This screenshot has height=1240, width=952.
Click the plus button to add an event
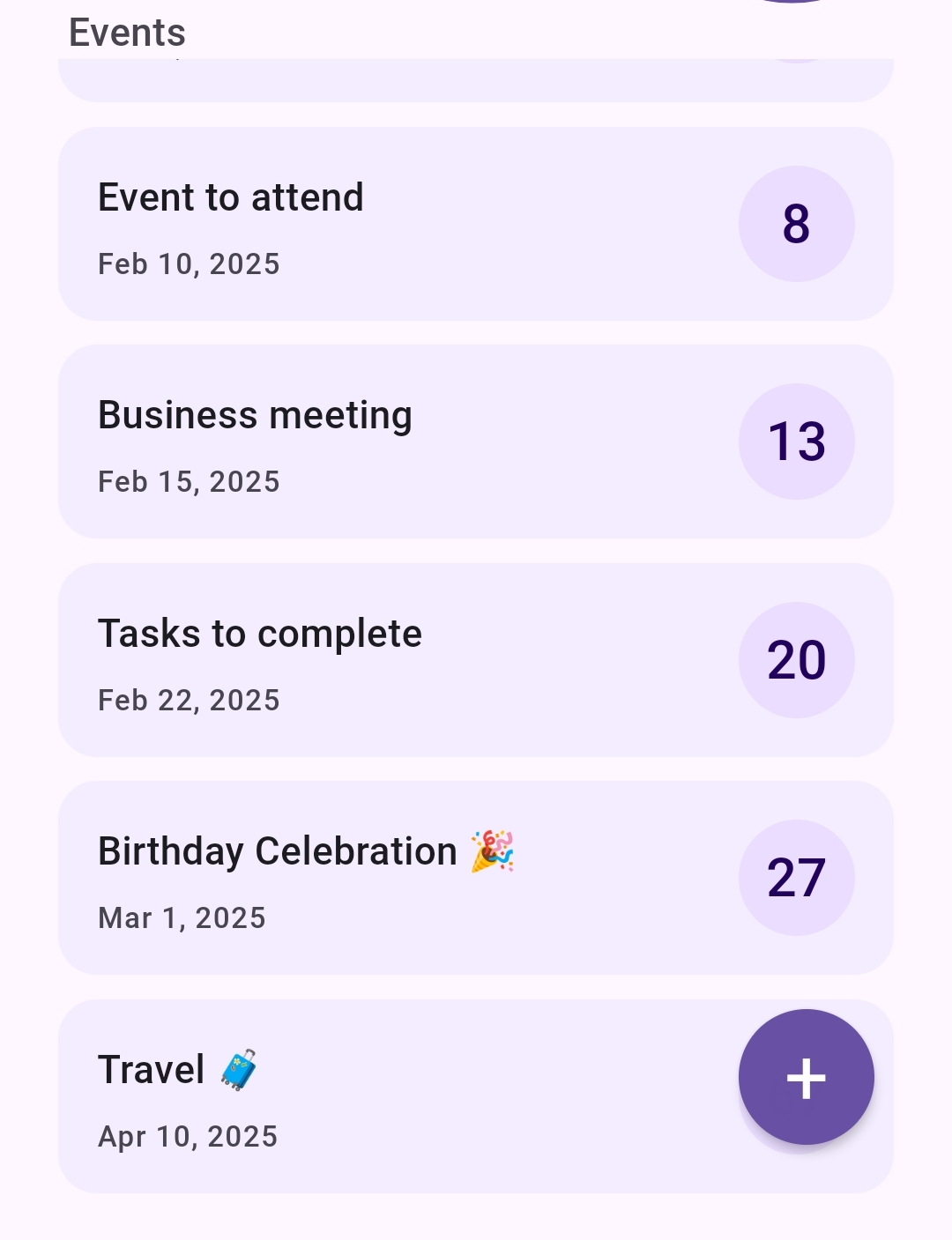(805, 1076)
